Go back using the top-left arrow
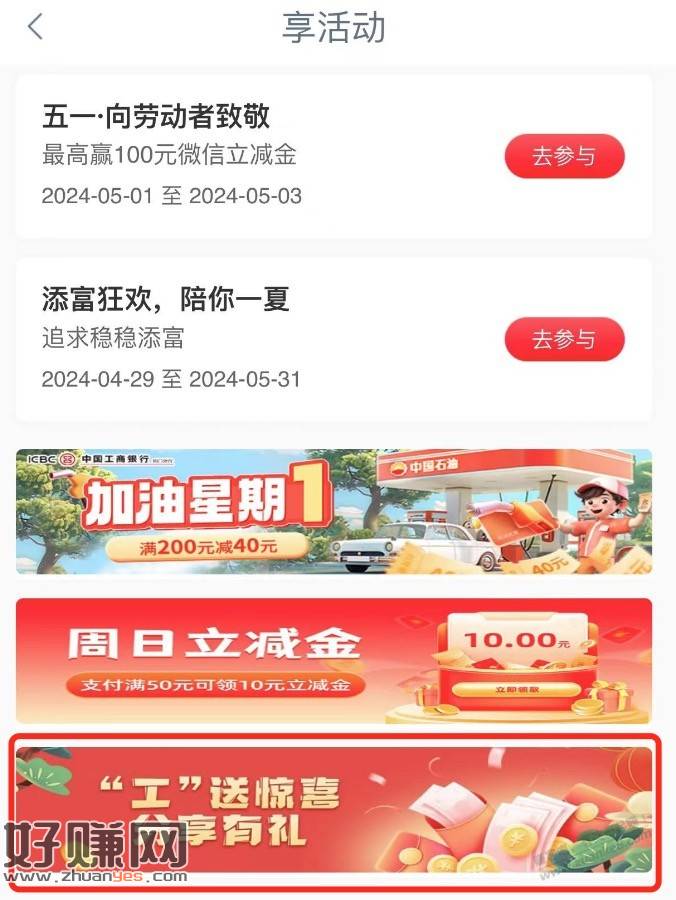The image size is (676, 900). [36, 27]
